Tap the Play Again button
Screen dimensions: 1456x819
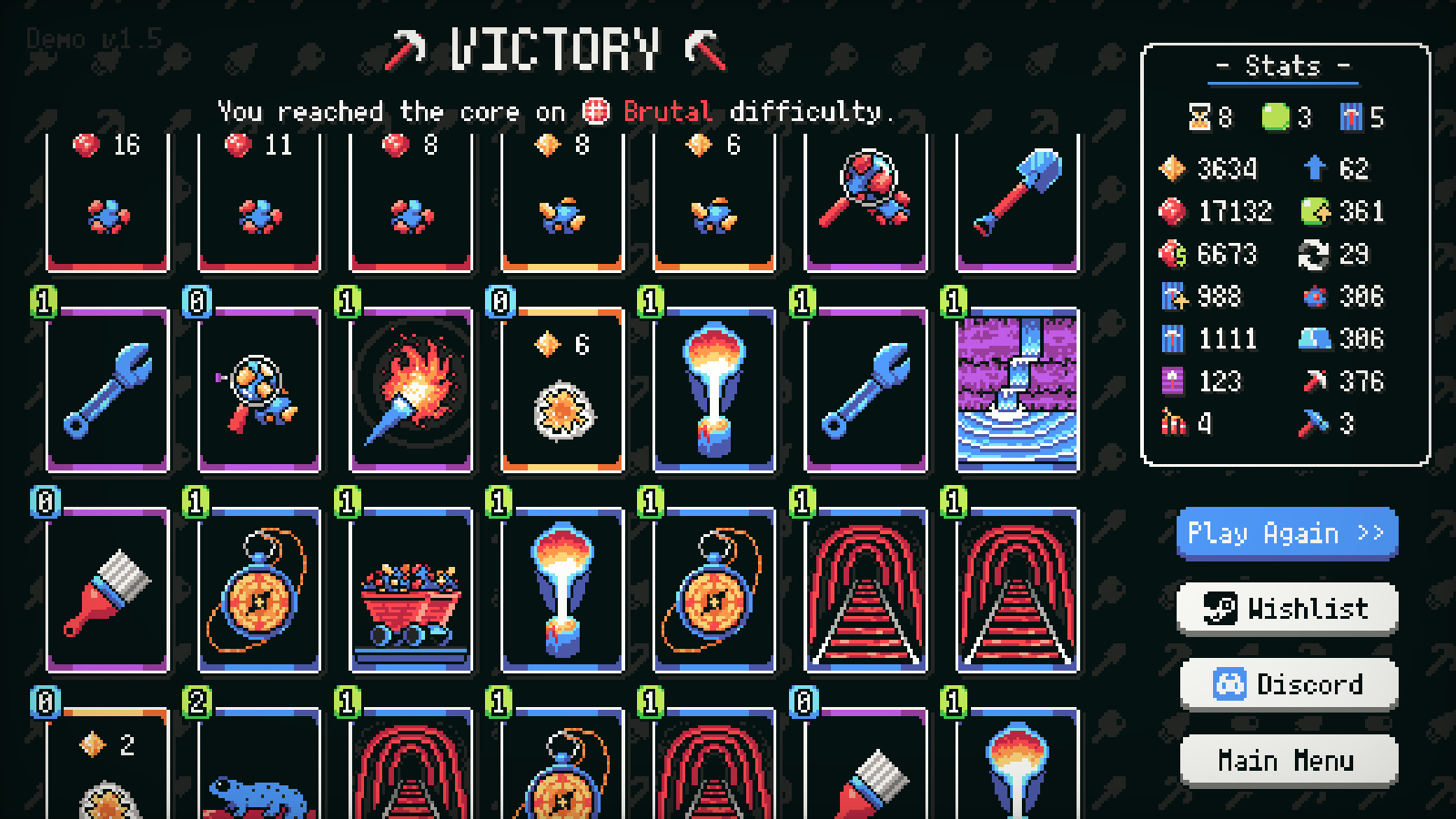click(x=1286, y=533)
